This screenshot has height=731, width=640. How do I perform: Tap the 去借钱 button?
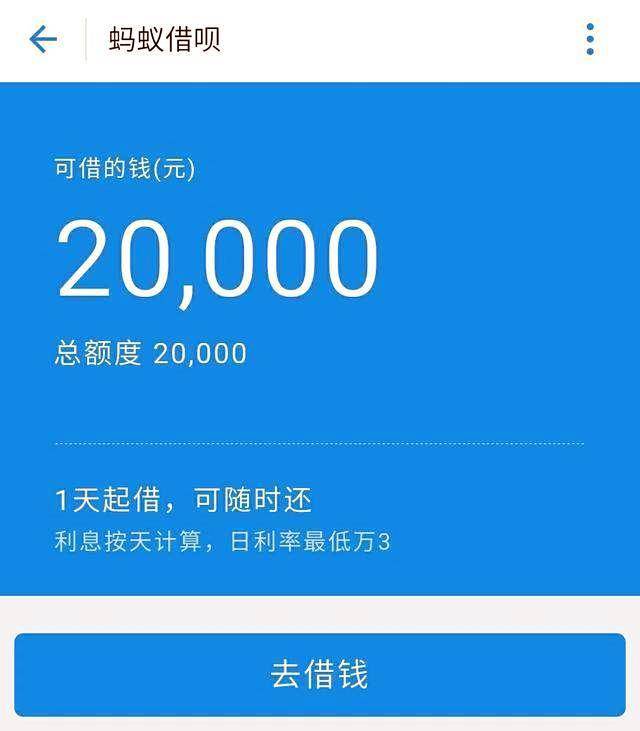[x=319, y=674]
